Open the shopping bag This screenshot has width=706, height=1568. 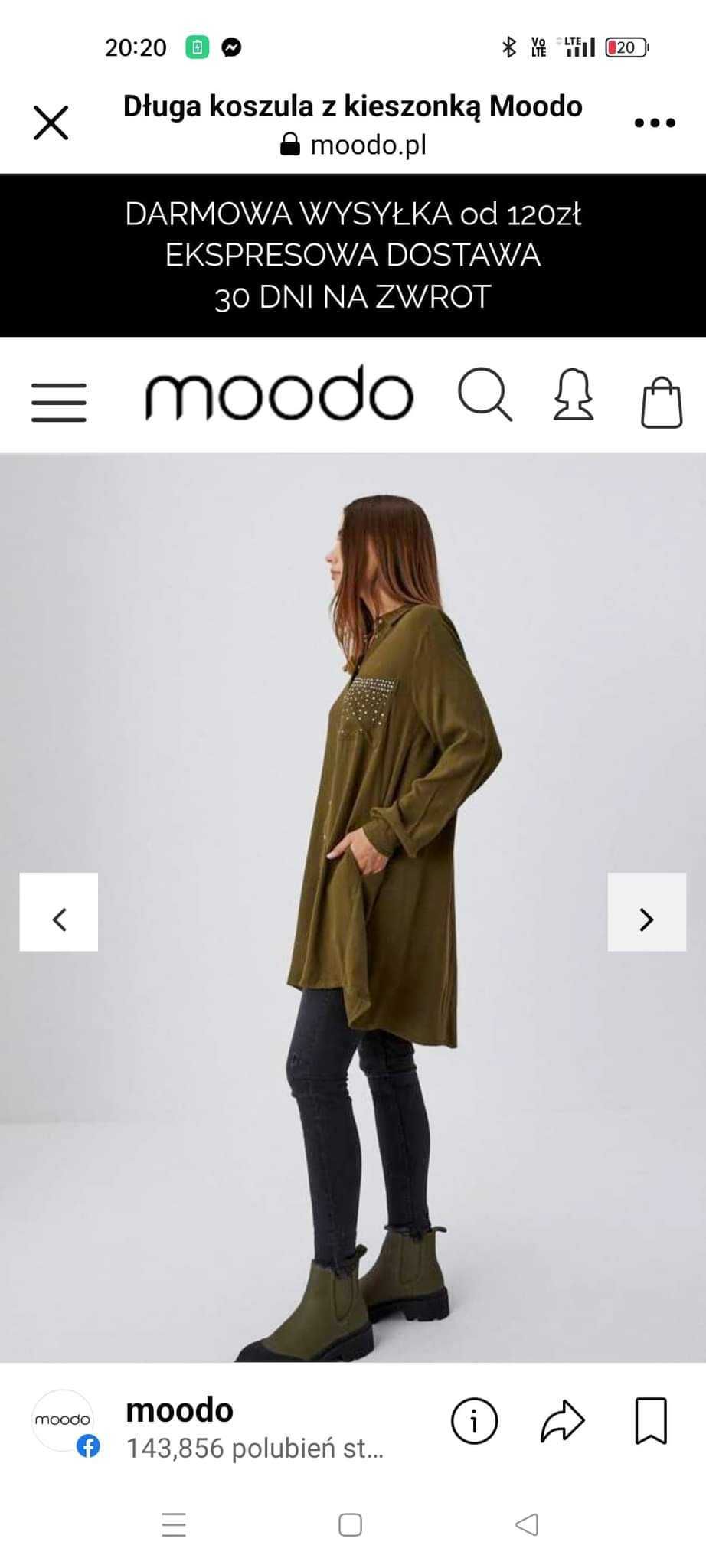click(661, 402)
